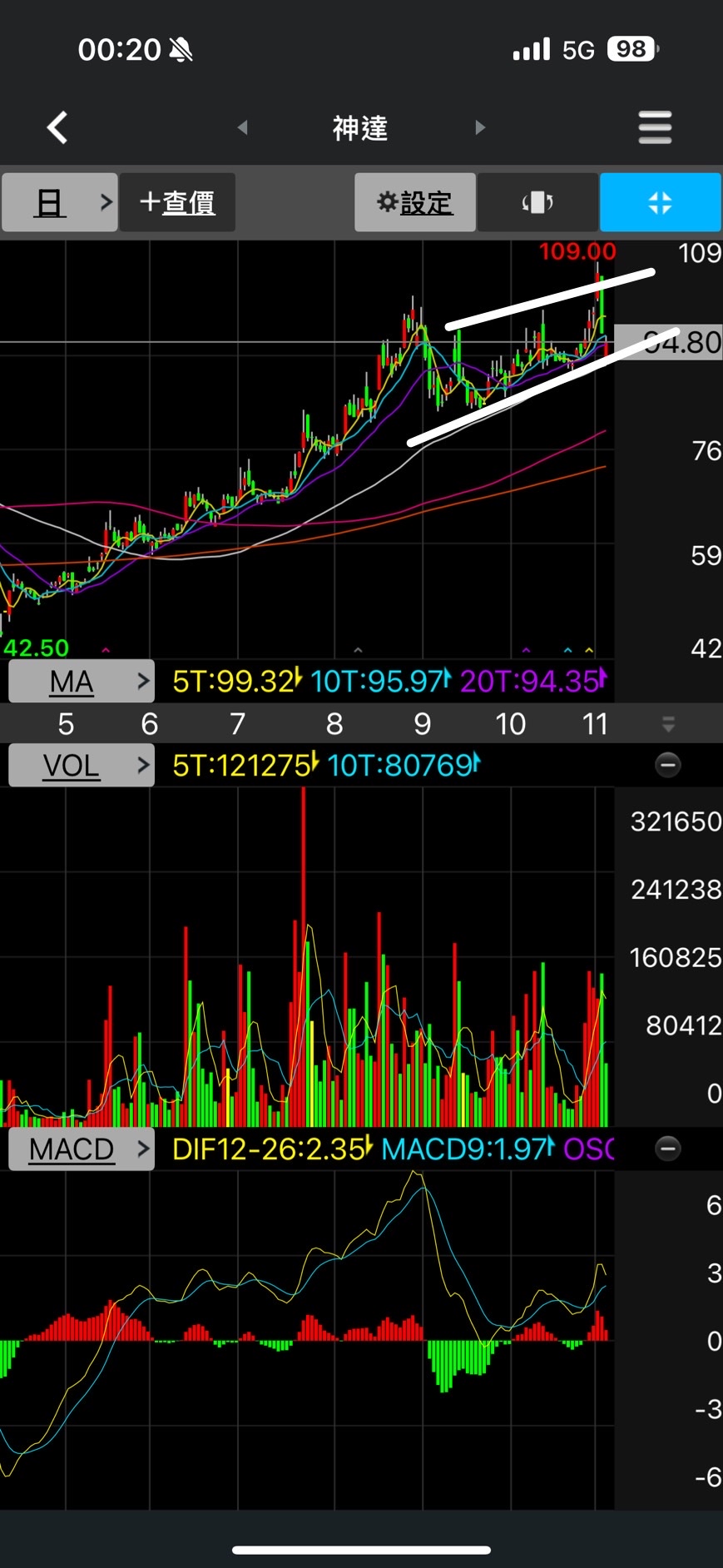Switch to the previous stock arrow
This screenshot has height=1568, width=723.
(242, 127)
